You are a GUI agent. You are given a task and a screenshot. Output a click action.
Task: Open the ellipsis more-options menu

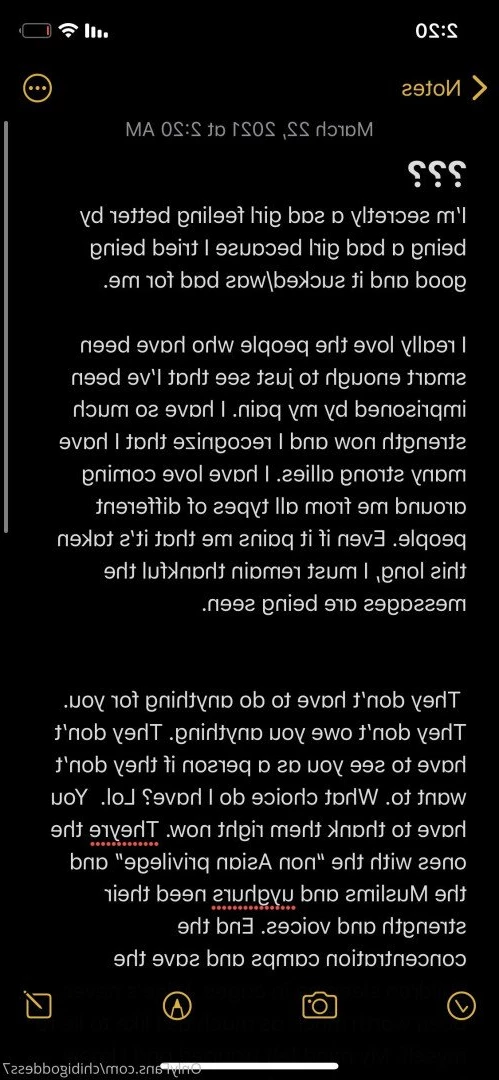(37, 88)
